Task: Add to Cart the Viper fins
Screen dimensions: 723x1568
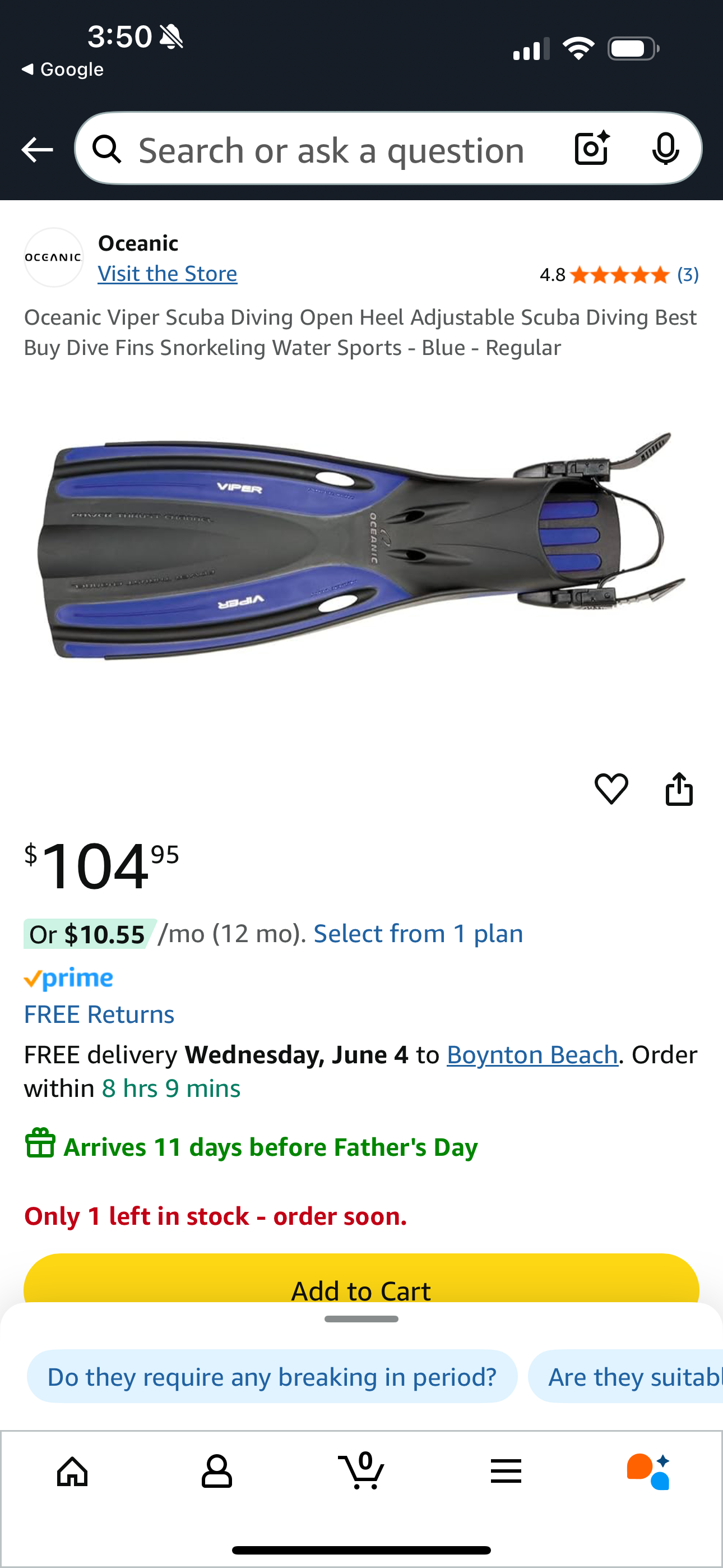Action: pos(361,1290)
